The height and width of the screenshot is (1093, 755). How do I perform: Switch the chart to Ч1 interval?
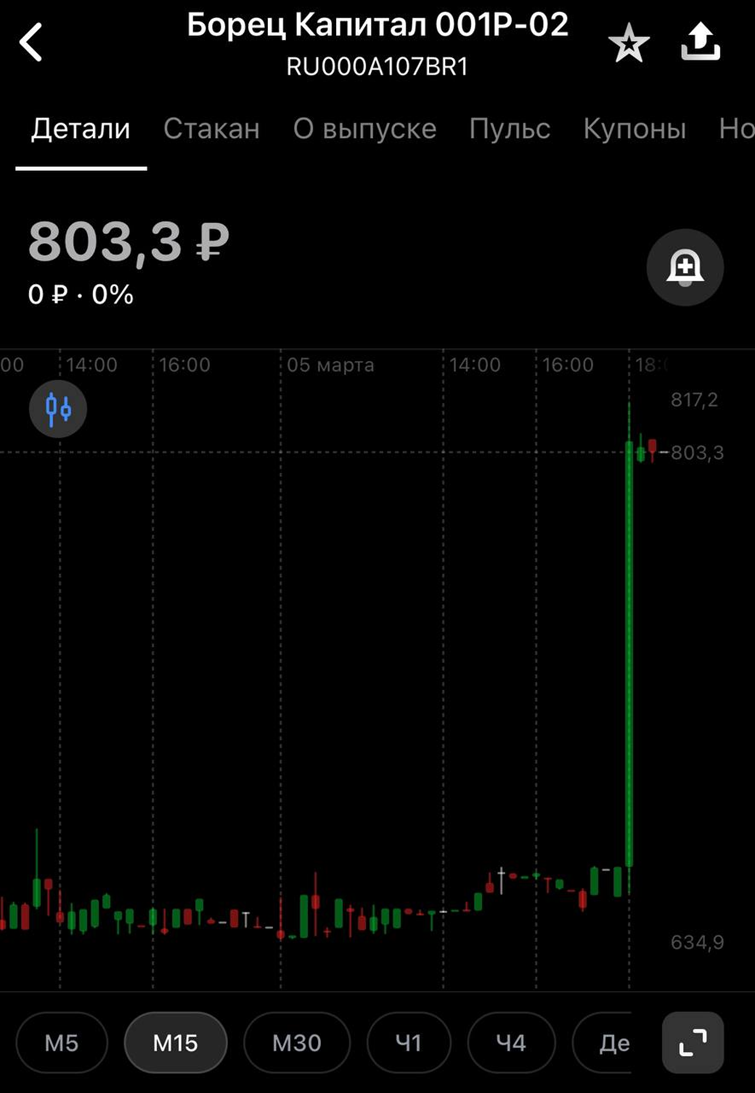pos(408,1043)
